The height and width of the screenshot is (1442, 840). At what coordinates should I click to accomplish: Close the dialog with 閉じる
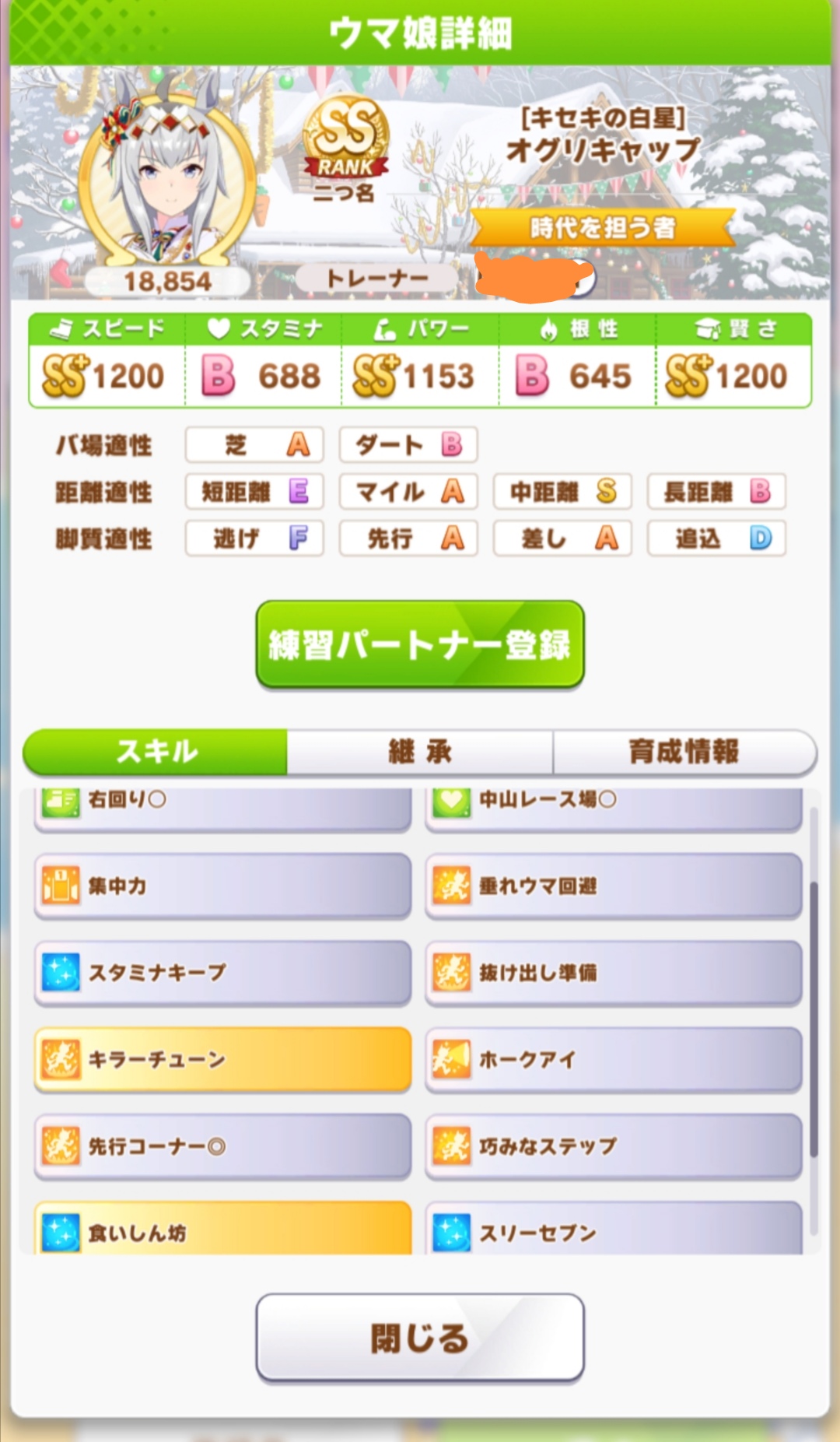420,1338
